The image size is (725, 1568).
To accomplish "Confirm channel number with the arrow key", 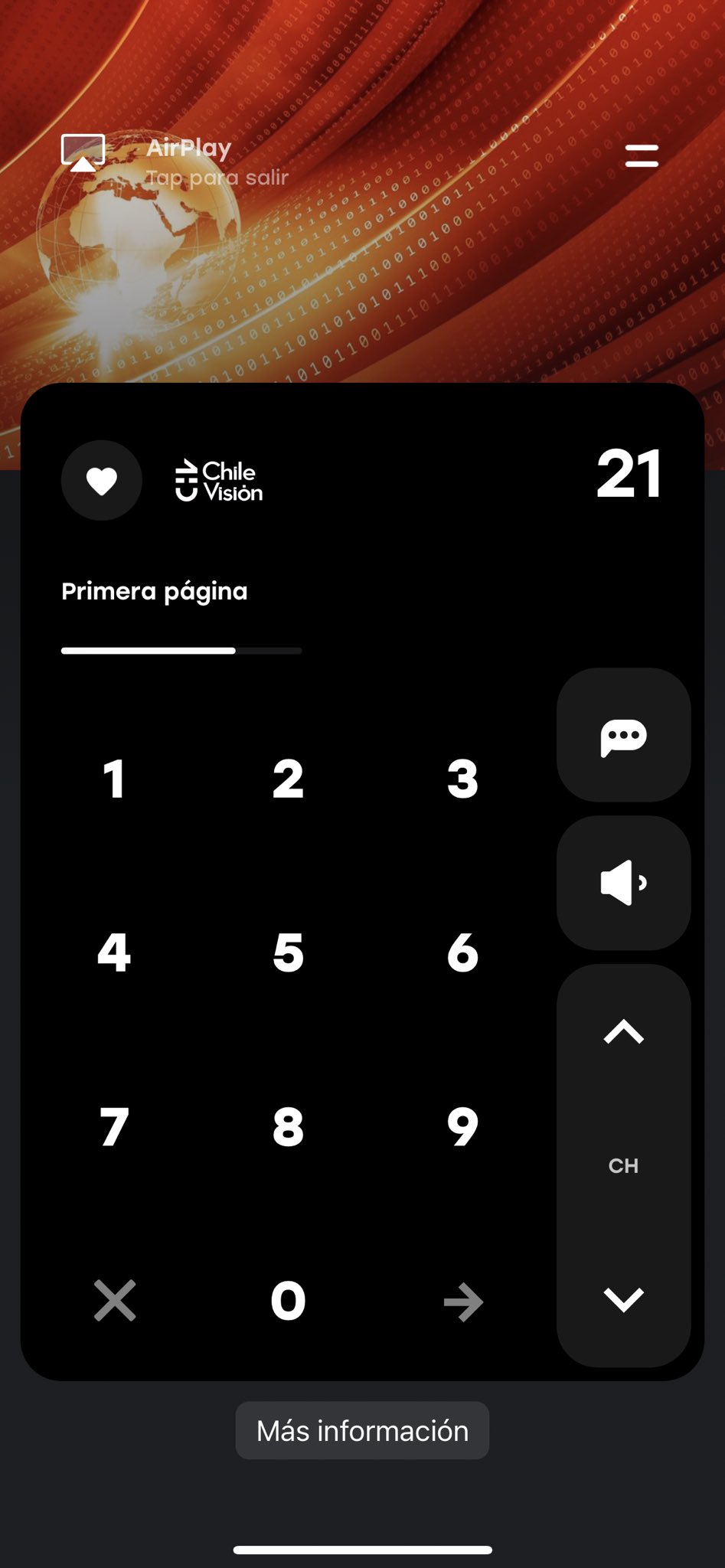I will (463, 1302).
